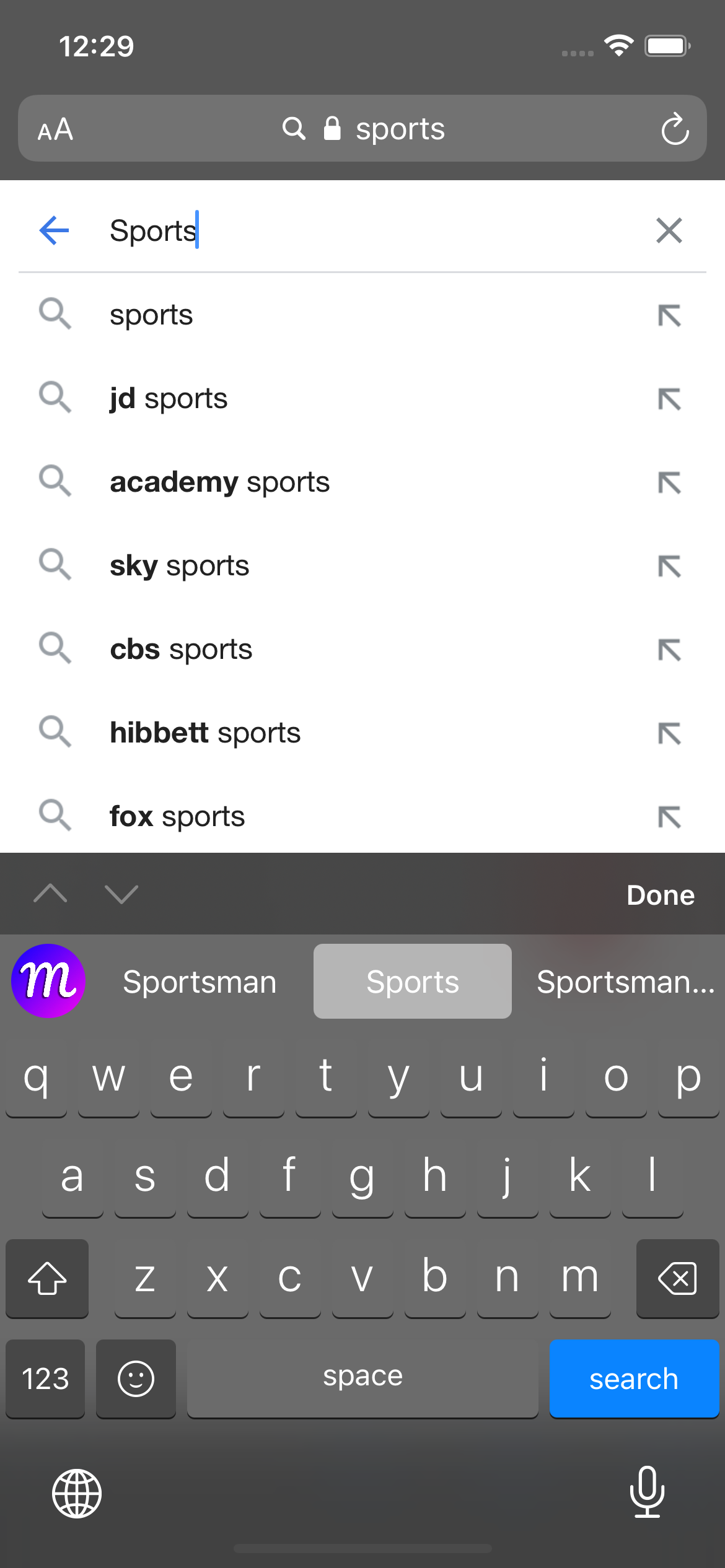Dismiss keyboard with Done
This screenshot has height=1568, width=725.
(660, 895)
